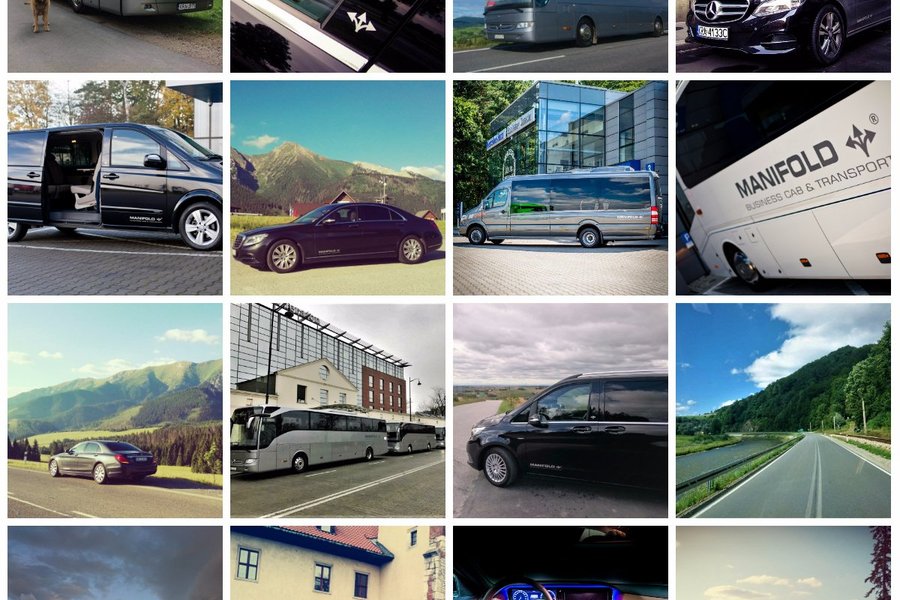Open the empty road beside river photo
Screen dimensions: 900x600
(783, 411)
